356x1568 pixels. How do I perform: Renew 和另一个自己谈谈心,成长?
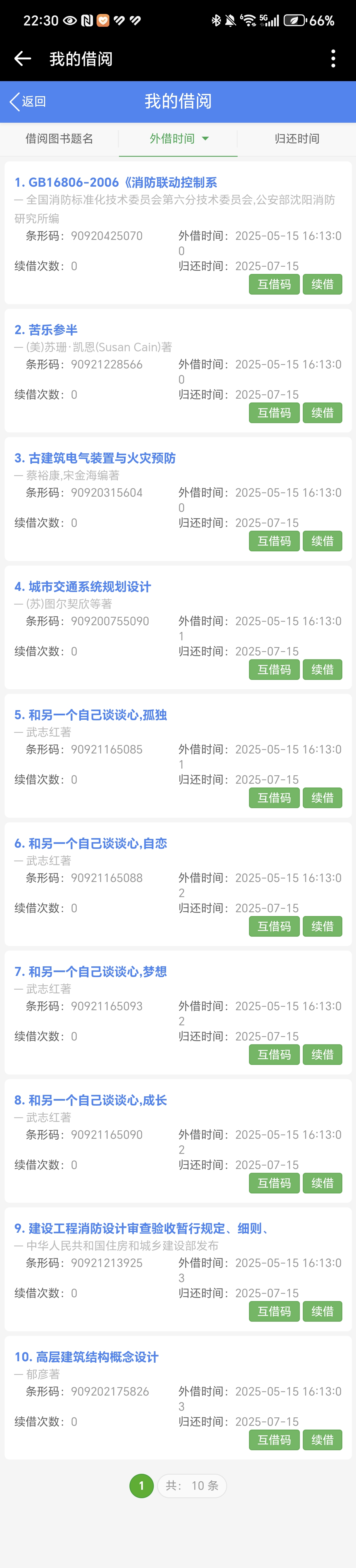(x=322, y=1183)
